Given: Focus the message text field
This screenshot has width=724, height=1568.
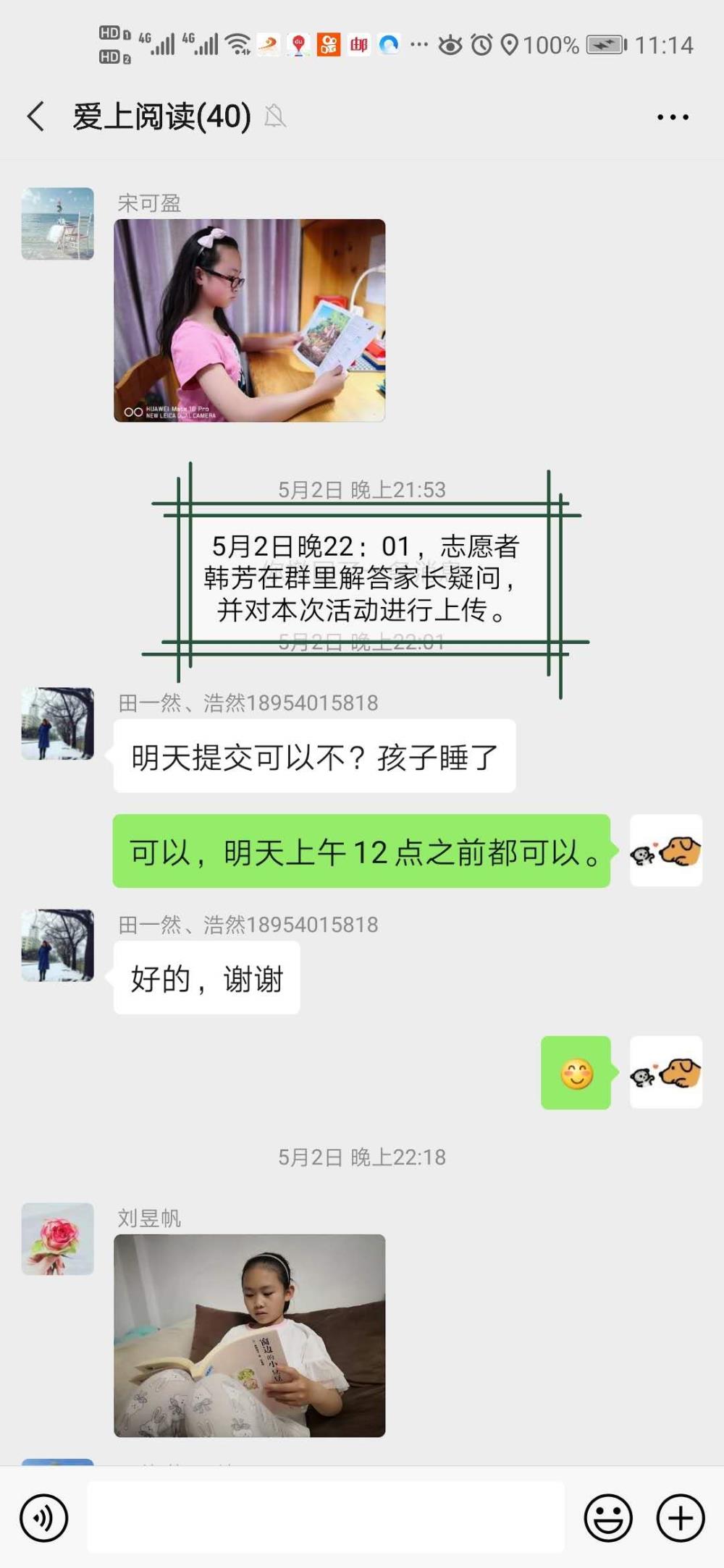Looking at the screenshot, I should [x=326, y=1517].
